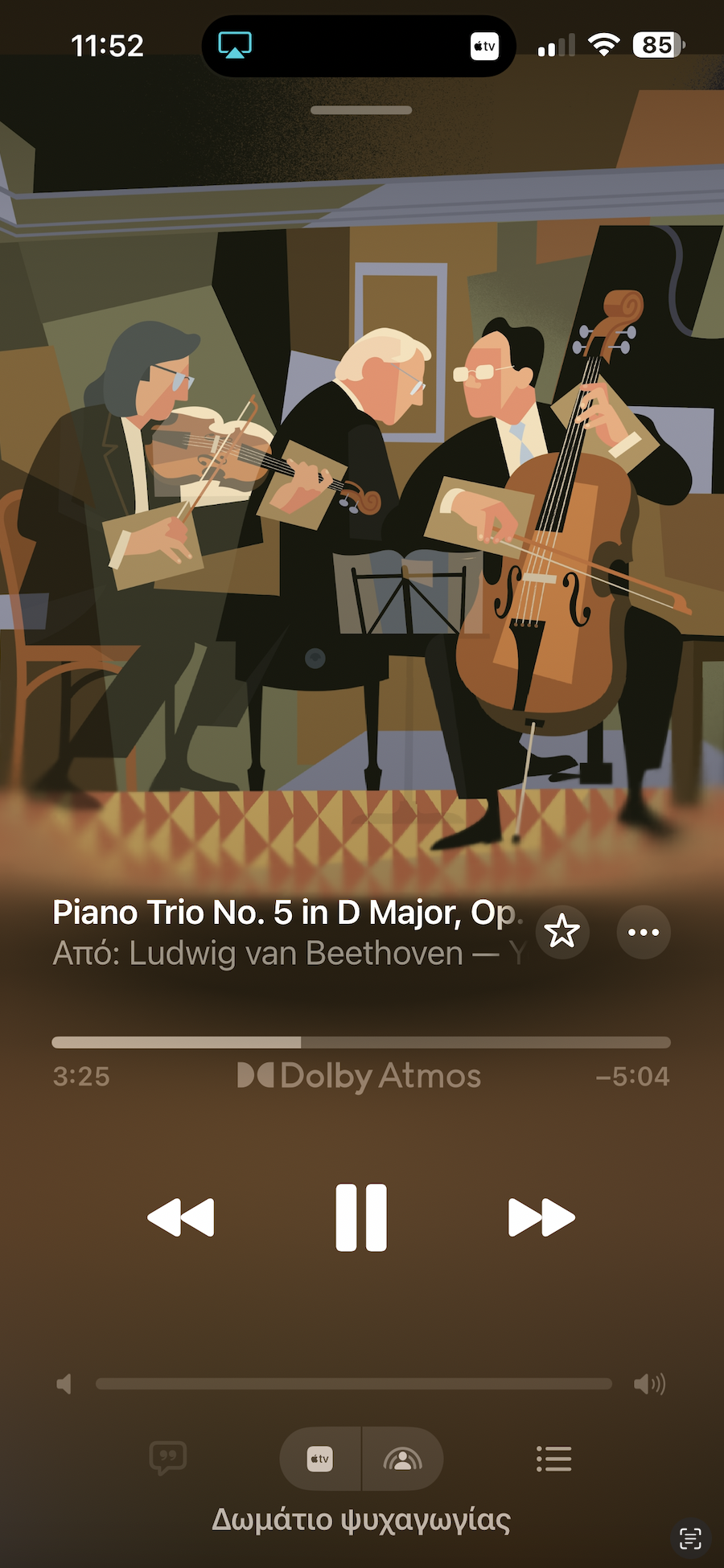Viewport: 724px width, 1568px height.
Task: Open the AirPlay indicator in Dynamic Island
Action: (x=235, y=45)
